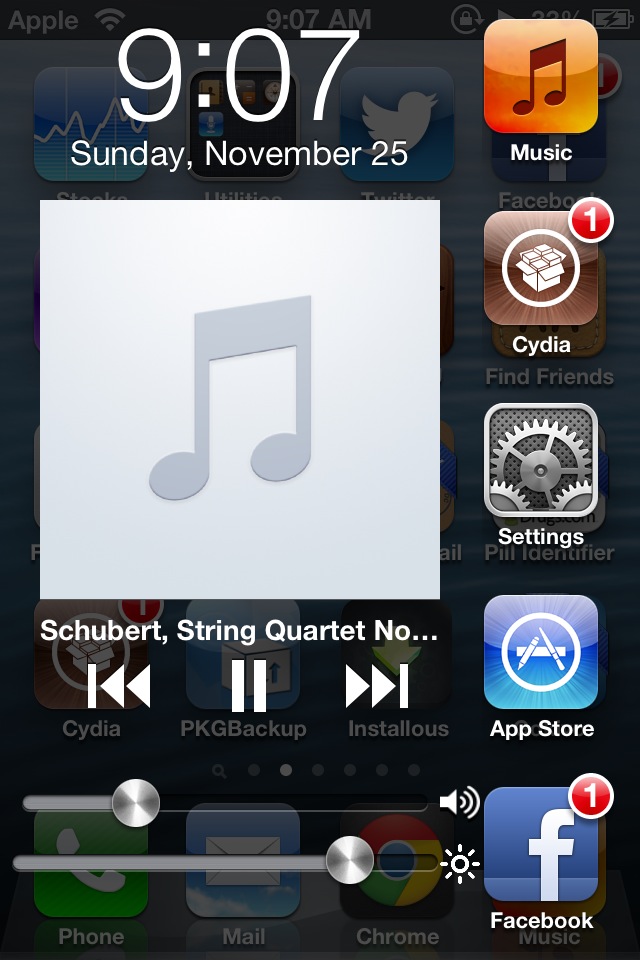The image size is (640, 960).
Task: Go back to the previous track
Action: click(118, 686)
